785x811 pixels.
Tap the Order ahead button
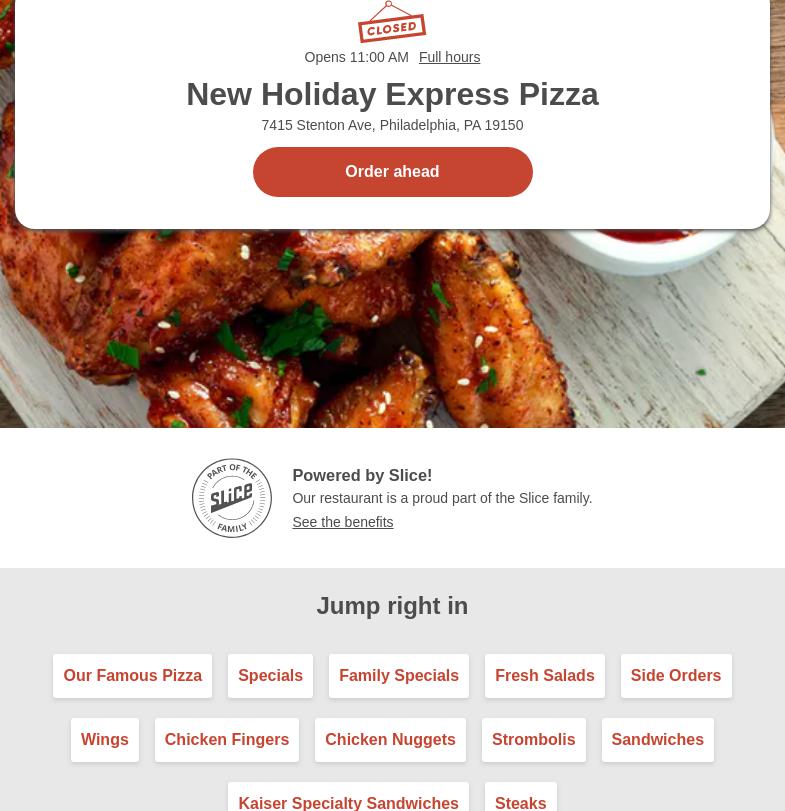(392, 172)
